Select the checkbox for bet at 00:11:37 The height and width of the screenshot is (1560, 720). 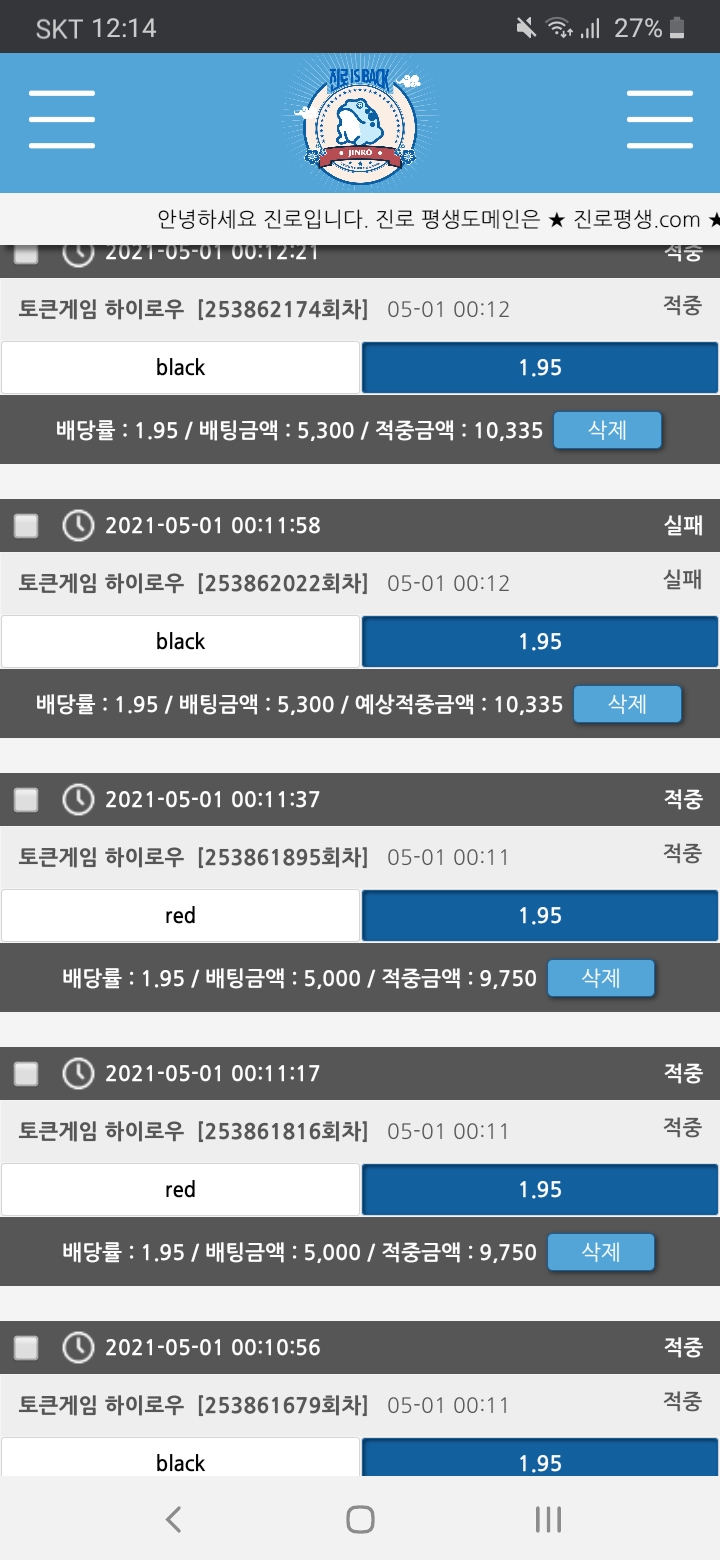coord(26,799)
